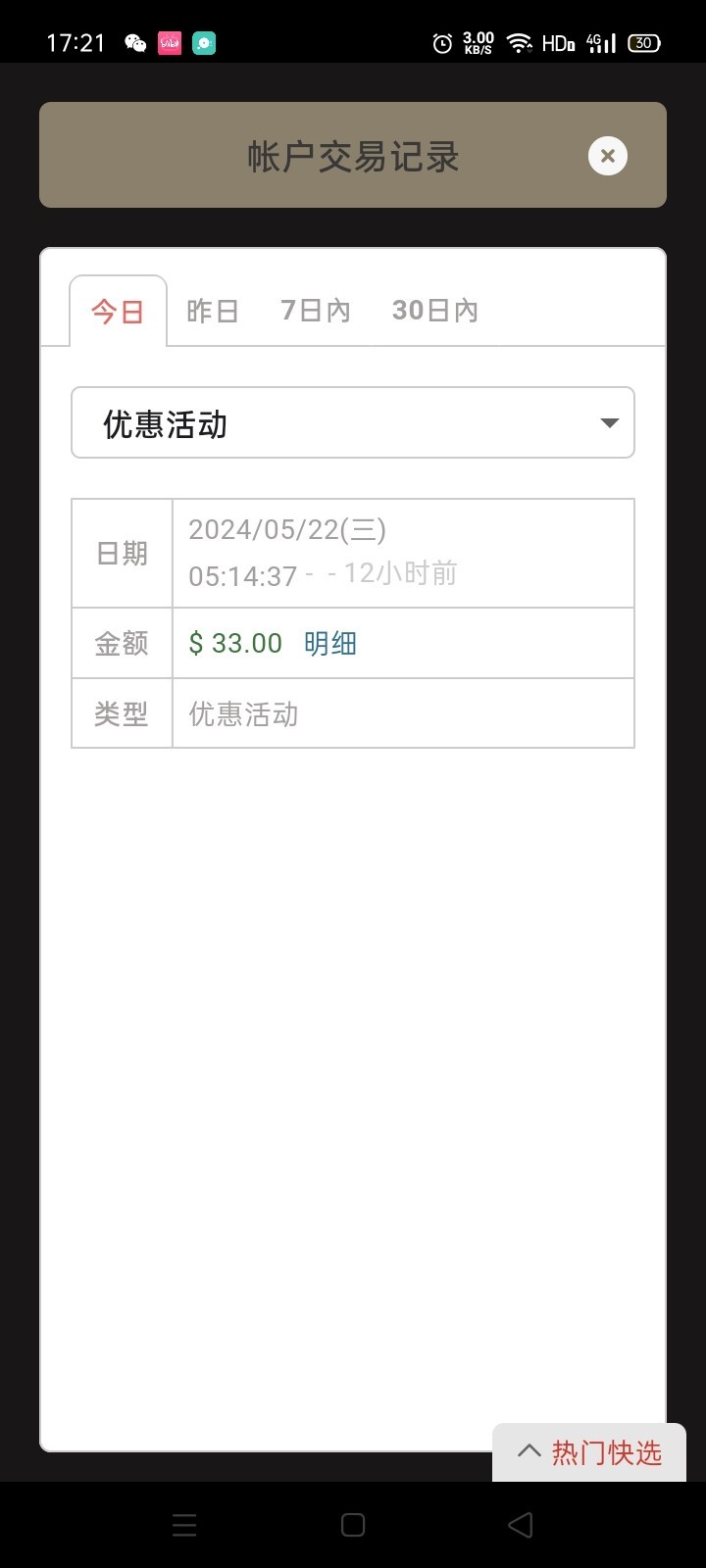Screen dimensions: 706x1568
Task: Select the 今日 tab
Action: tap(118, 312)
